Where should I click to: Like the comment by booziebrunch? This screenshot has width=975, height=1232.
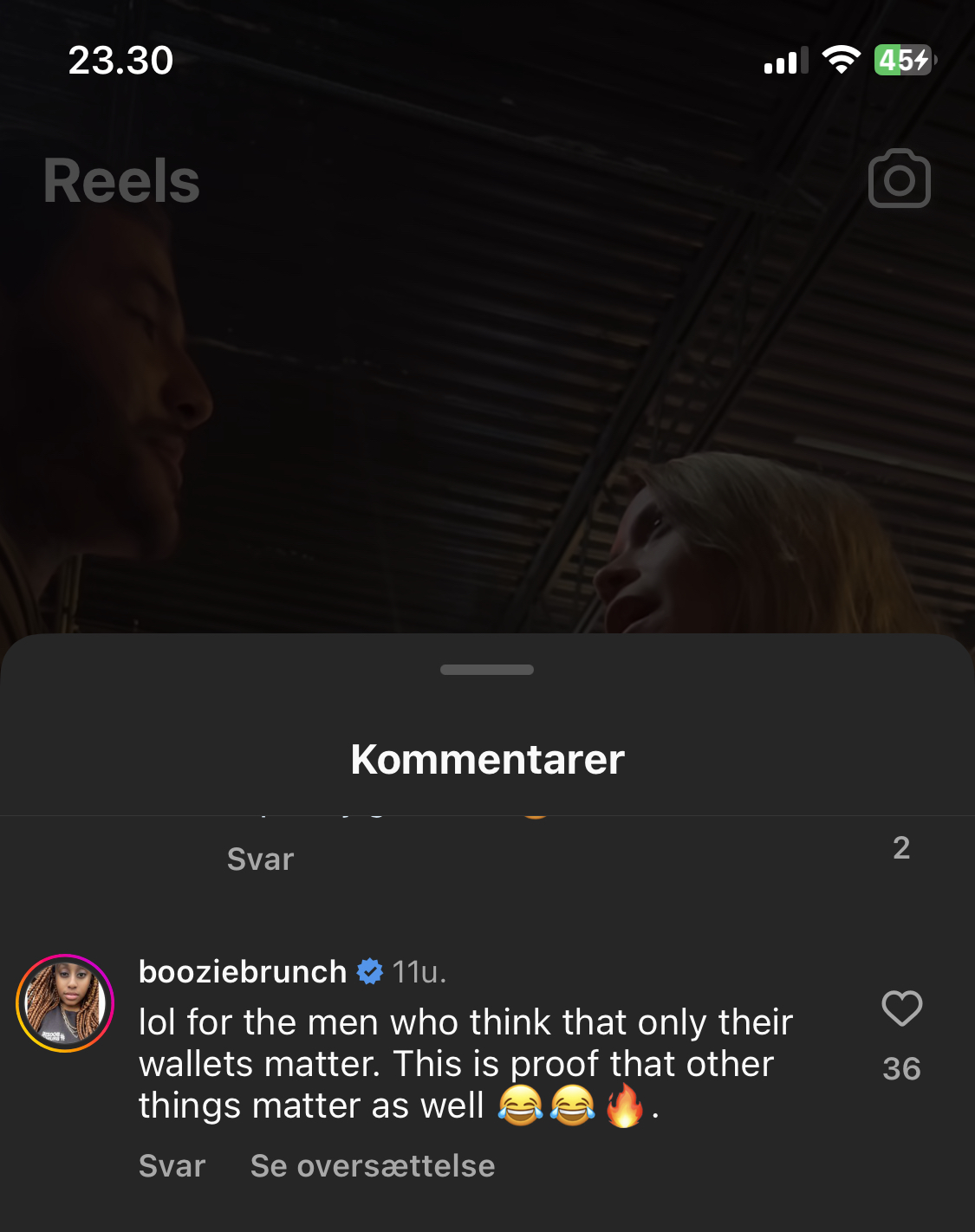(901, 1008)
